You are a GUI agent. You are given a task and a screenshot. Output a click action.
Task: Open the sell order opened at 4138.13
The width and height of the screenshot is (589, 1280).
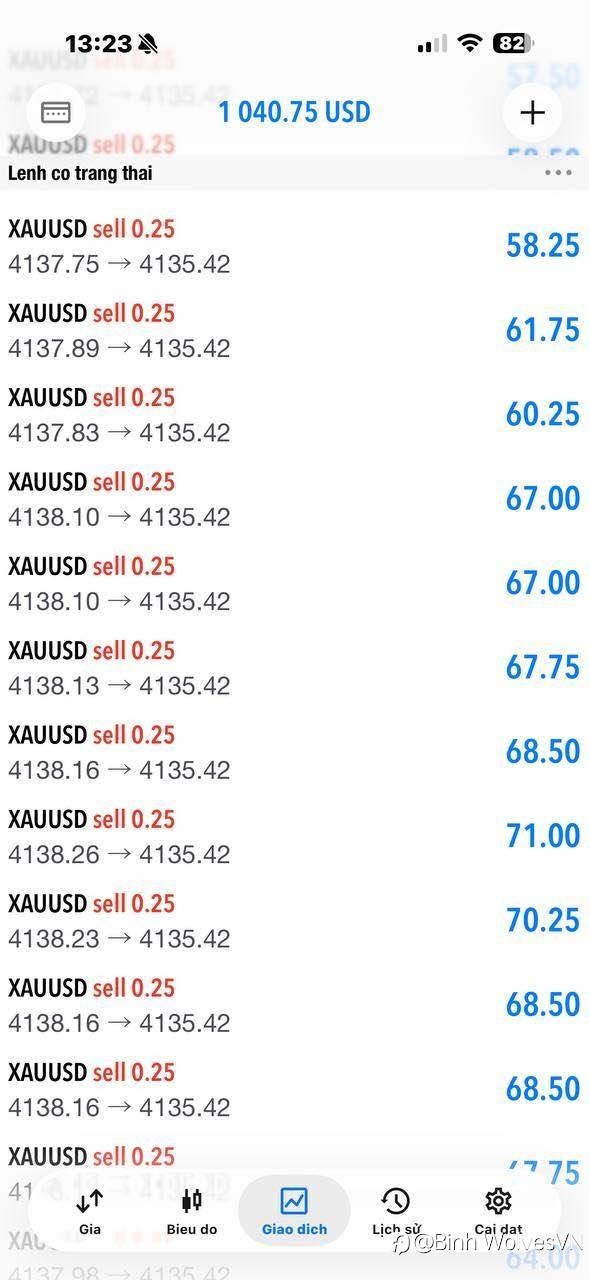[294, 667]
